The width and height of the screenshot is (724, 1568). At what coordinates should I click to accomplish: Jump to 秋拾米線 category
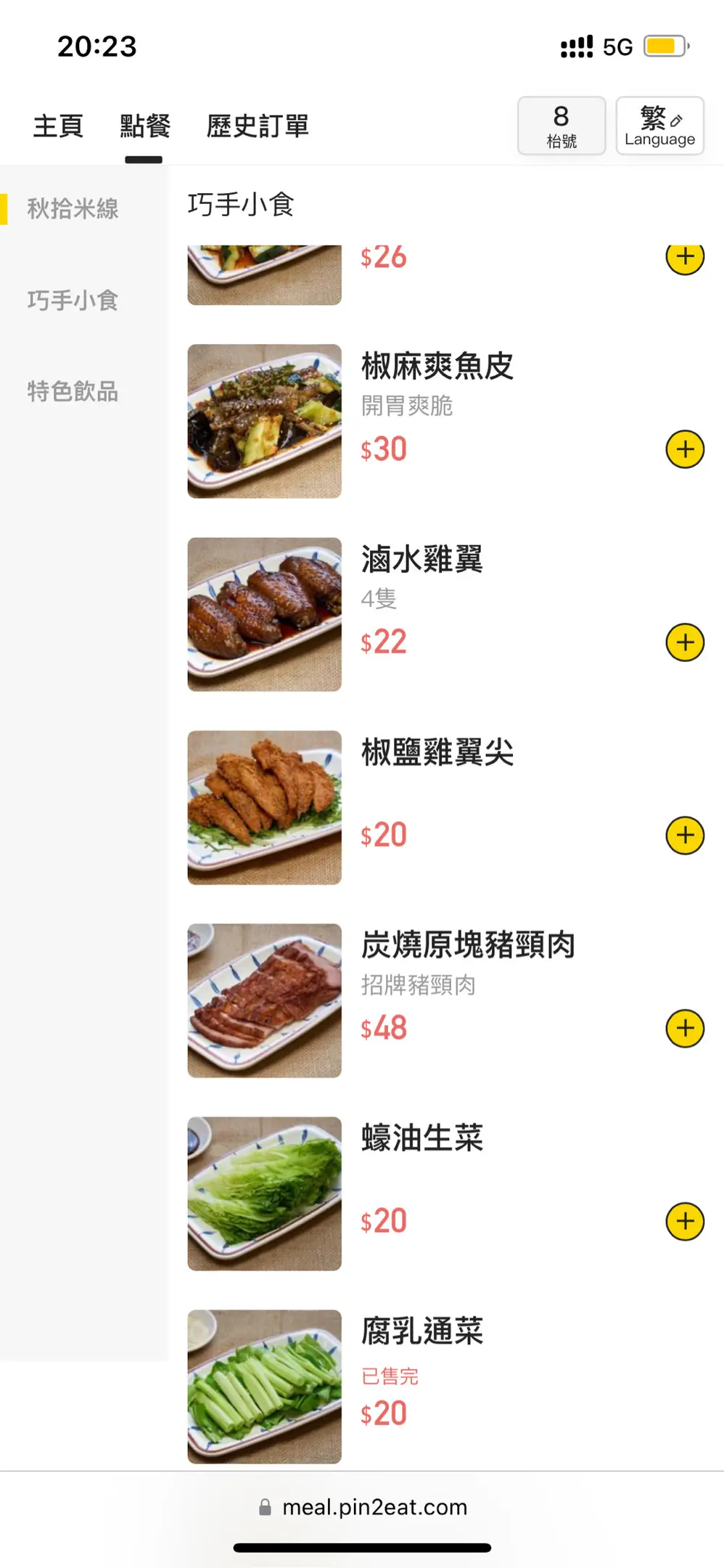click(x=73, y=209)
